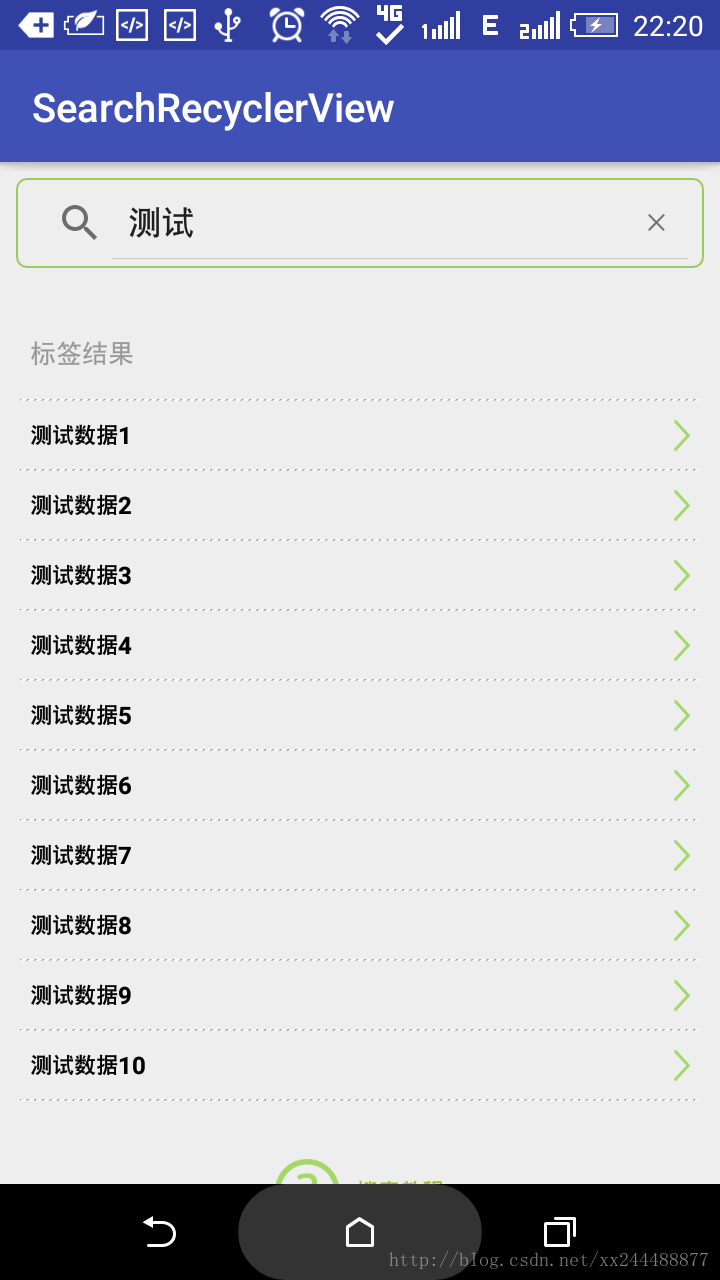Open result 测试数据8

358,925
